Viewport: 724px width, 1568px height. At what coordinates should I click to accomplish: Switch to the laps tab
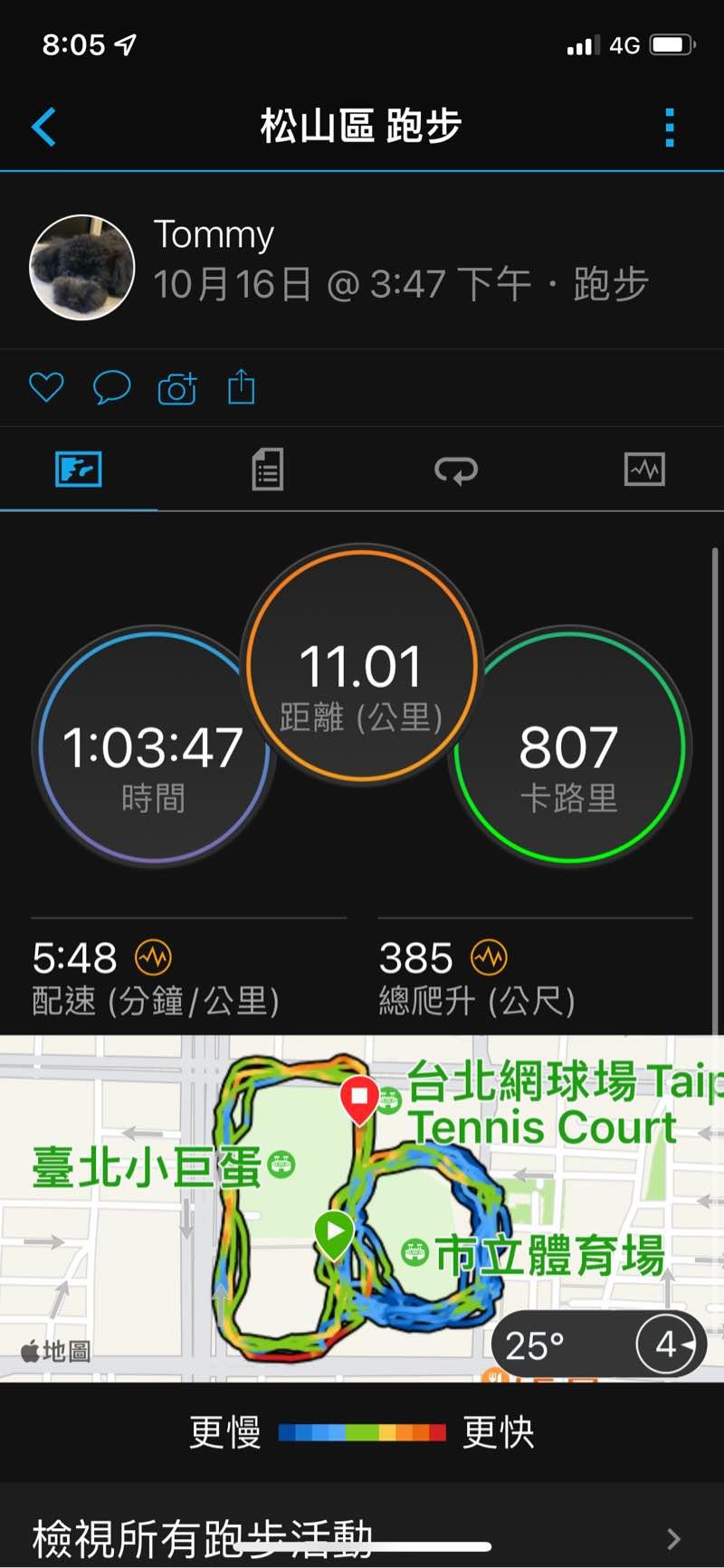[x=456, y=470]
